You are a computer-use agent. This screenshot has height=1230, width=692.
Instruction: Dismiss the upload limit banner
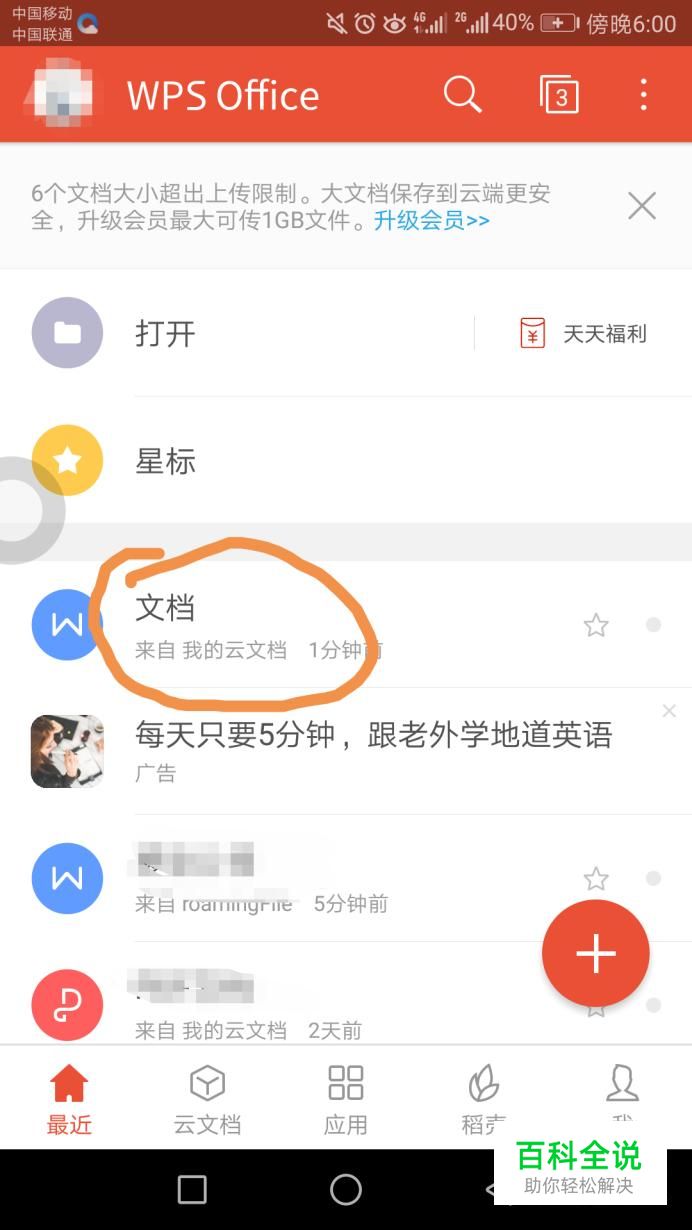pyautogui.click(x=641, y=206)
